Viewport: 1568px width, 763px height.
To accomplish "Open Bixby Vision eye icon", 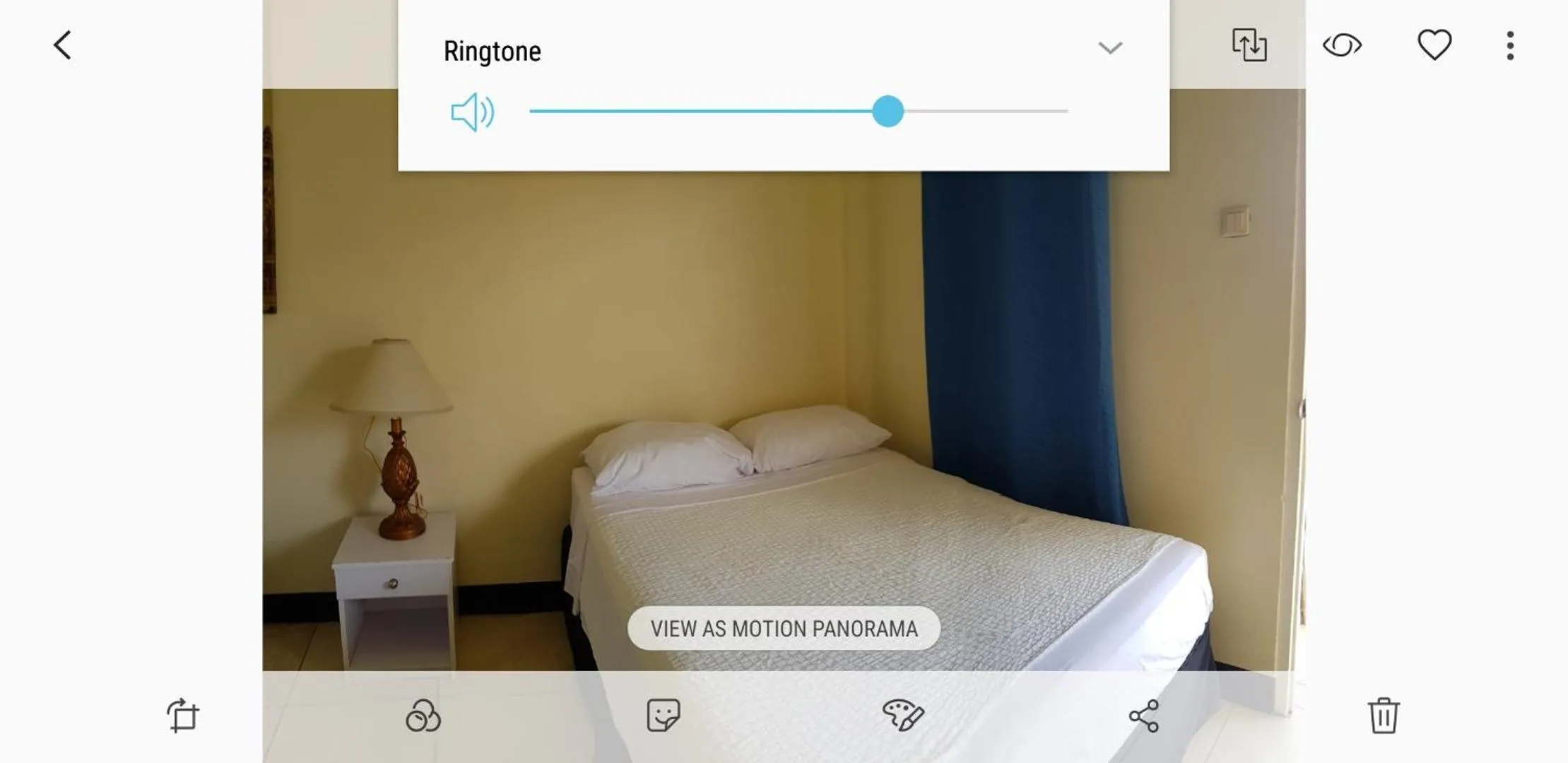I will 1341,46.
